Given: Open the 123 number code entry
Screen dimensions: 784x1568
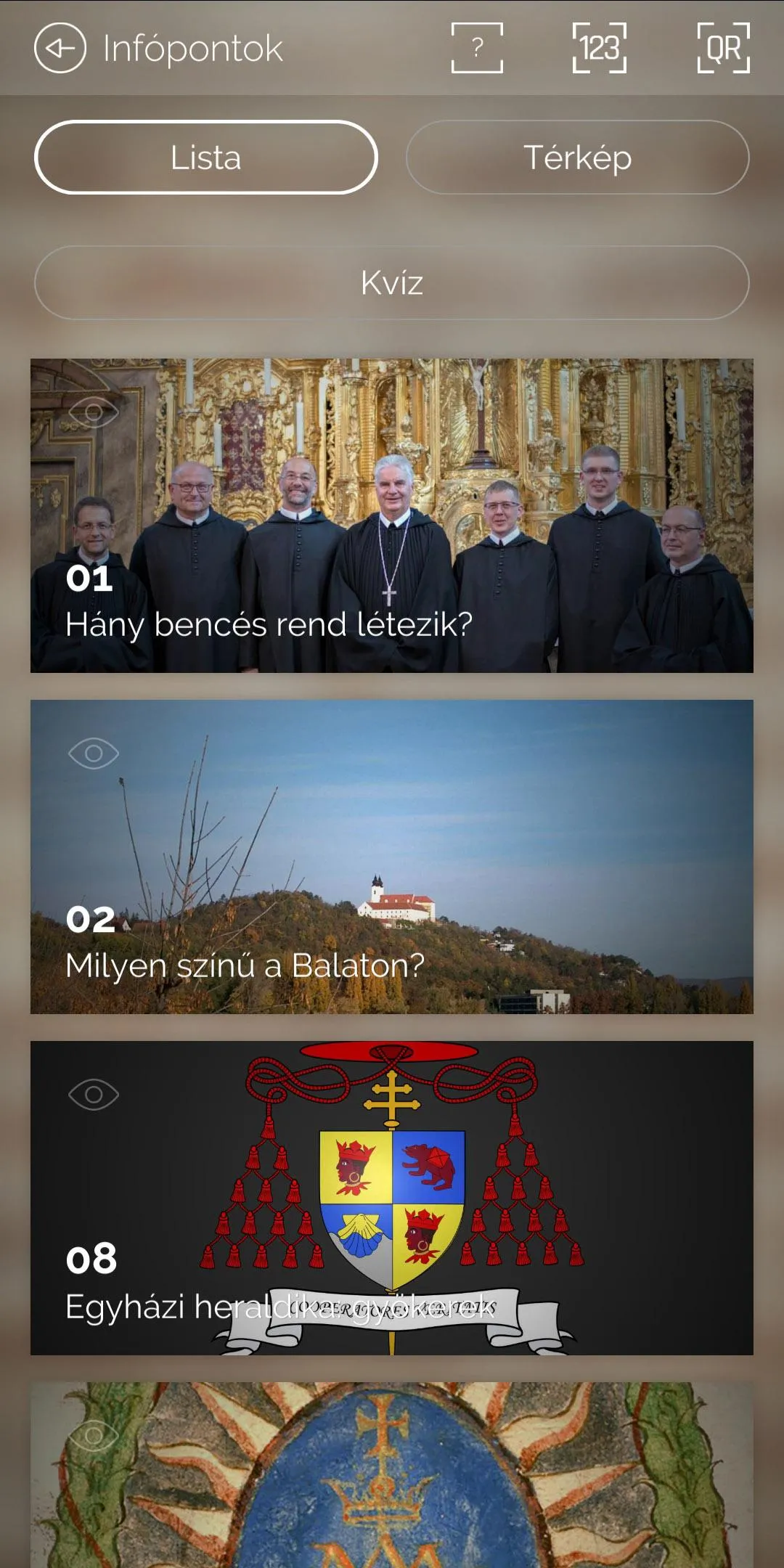Looking at the screenshot, I should (600, 48).
